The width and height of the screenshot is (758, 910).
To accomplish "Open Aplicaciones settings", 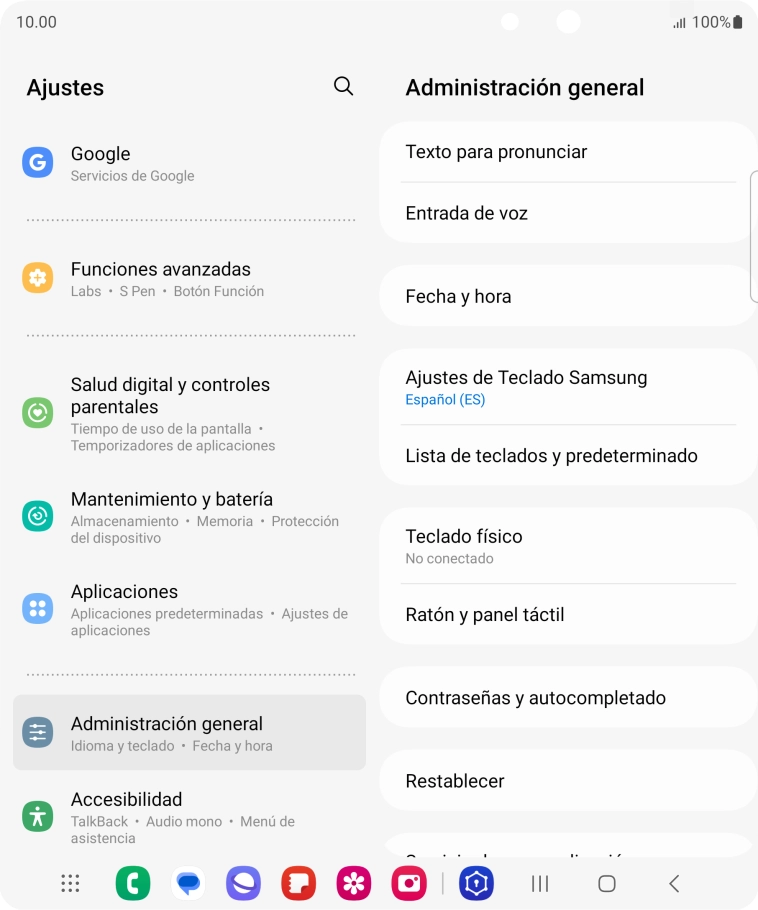I will tap(188, 609).
